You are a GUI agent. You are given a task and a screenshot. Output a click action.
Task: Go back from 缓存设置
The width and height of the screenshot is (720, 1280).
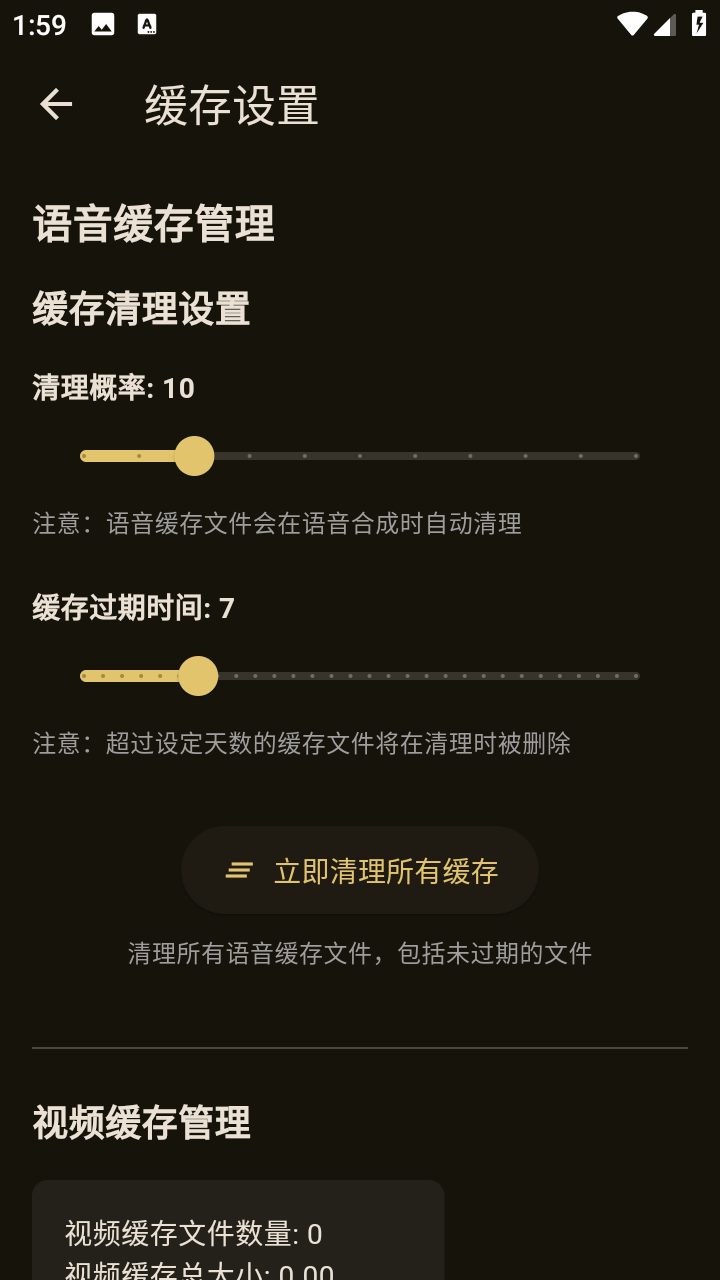pos(56,104)
